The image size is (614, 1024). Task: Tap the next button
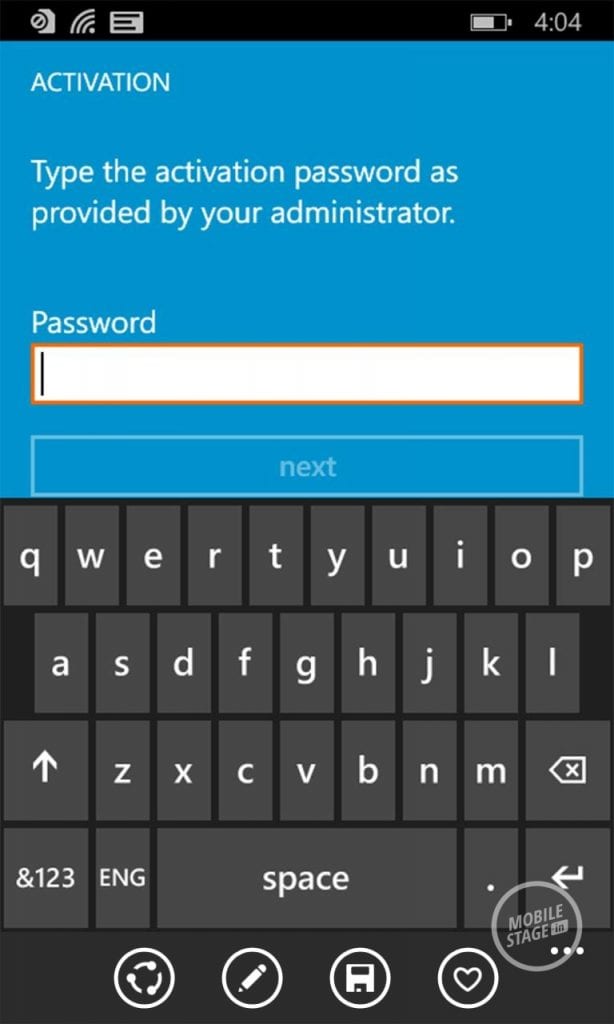306,466
